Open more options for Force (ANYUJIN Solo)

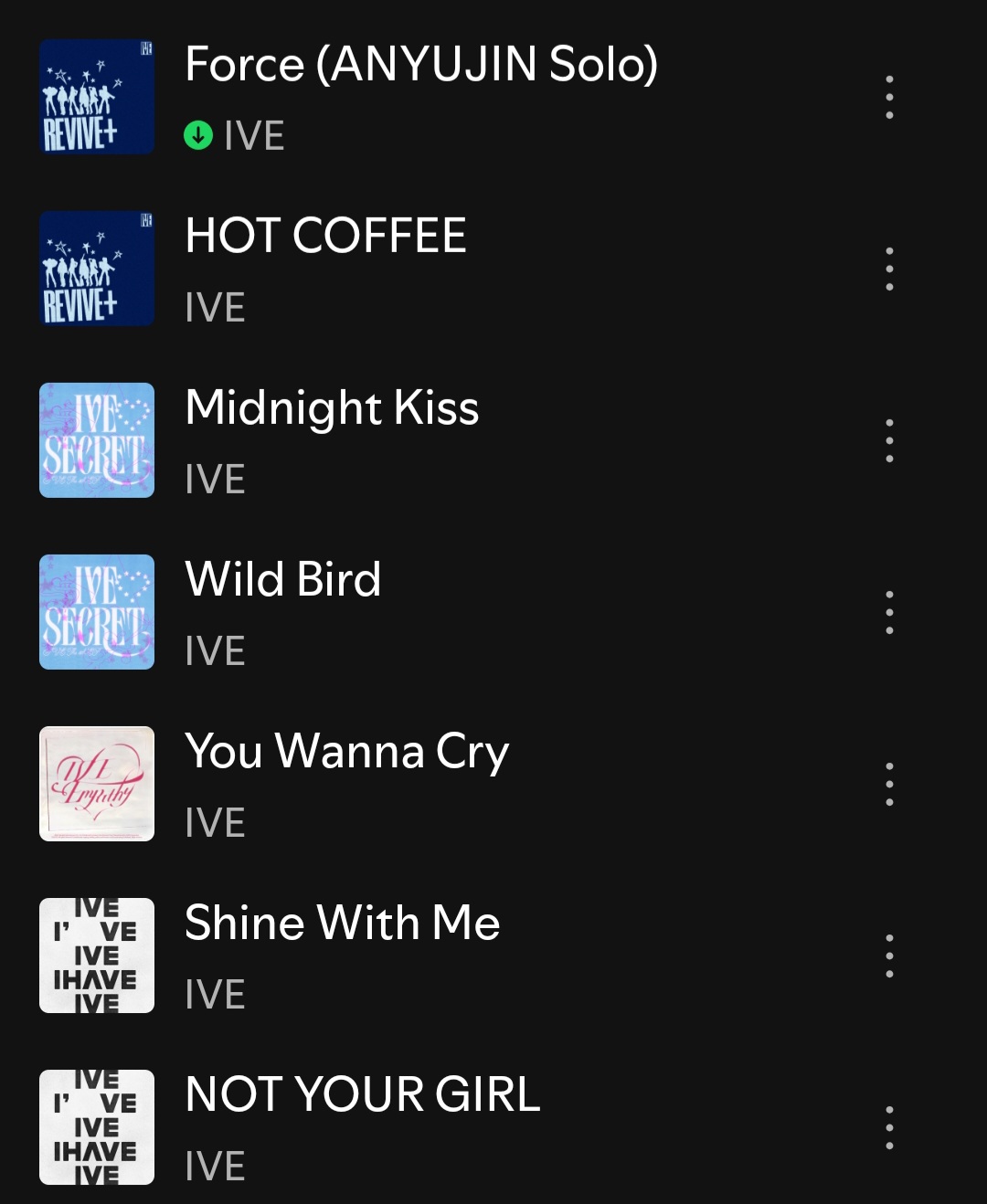(889, 97)
